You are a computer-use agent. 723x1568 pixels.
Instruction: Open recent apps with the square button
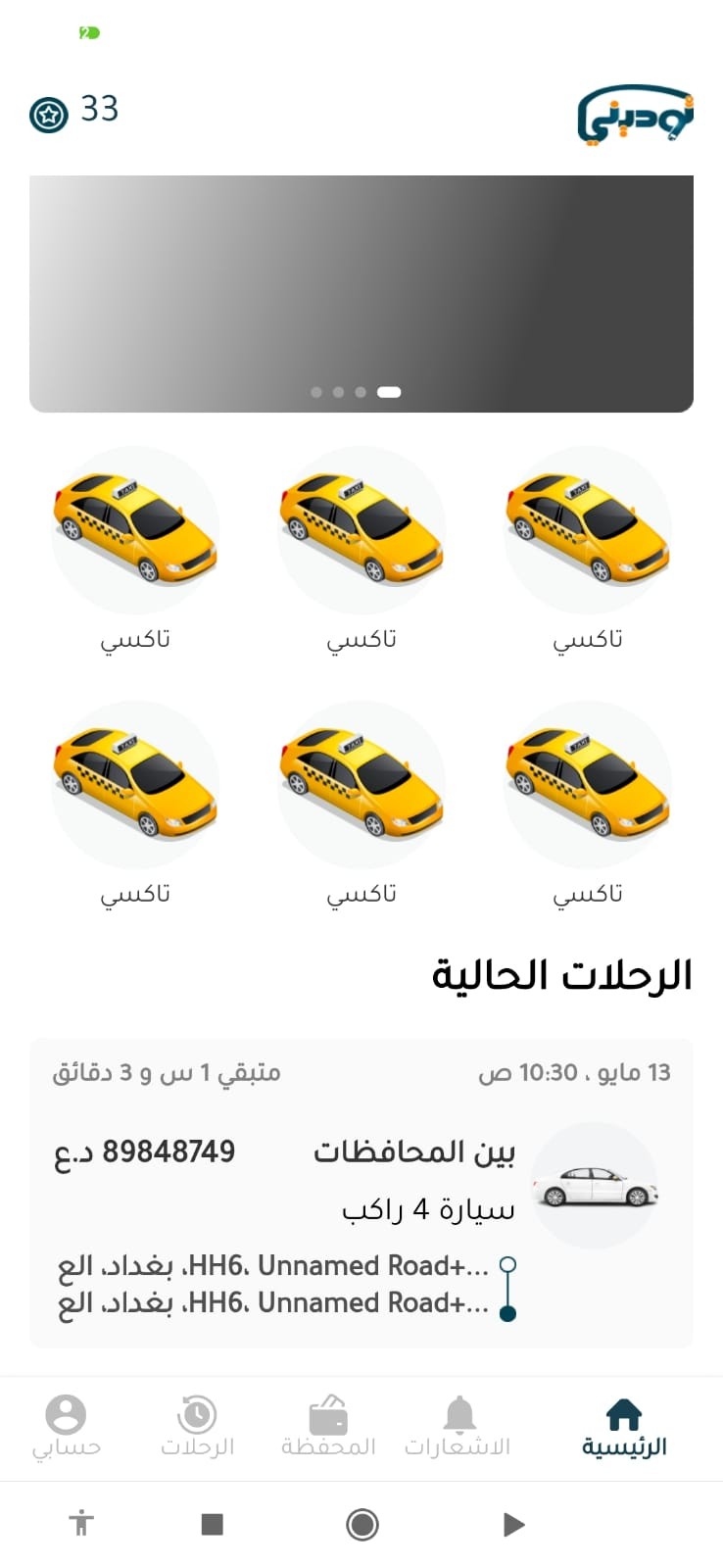[x=212, y=1524]
